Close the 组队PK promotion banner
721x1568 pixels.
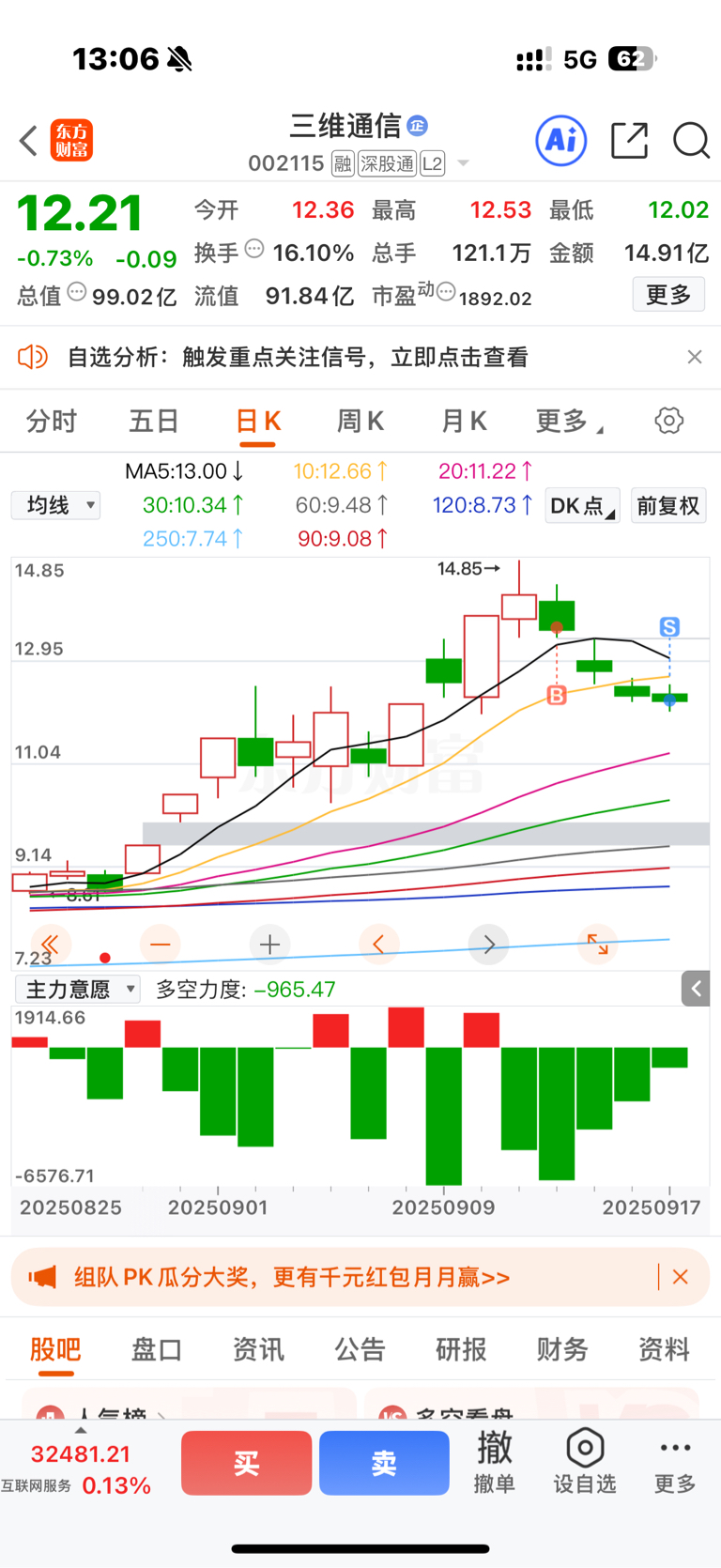tap(681, 1277)
